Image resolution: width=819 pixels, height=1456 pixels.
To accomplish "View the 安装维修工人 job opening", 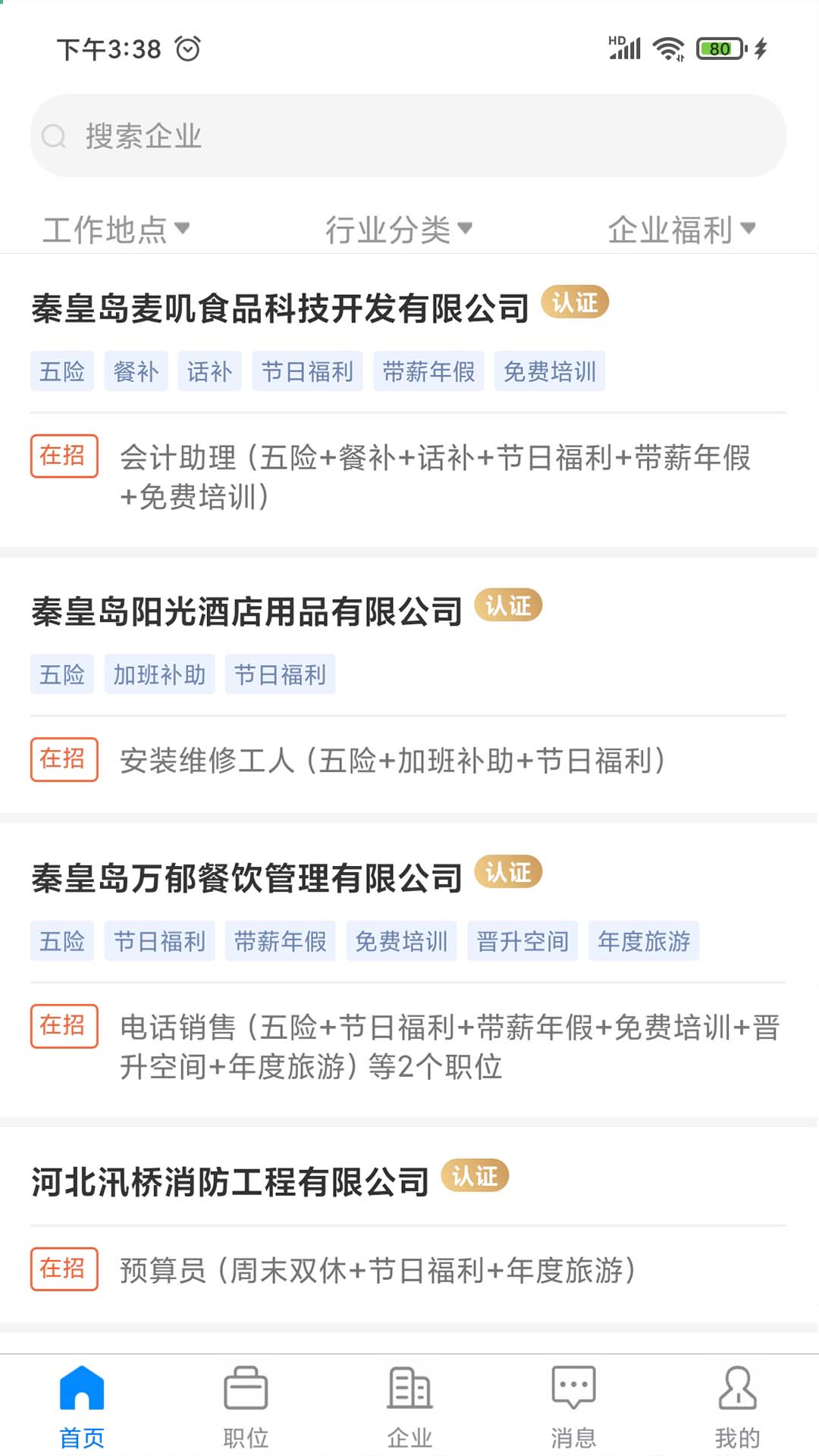I will pyautogui.click(x=392, y=760).
